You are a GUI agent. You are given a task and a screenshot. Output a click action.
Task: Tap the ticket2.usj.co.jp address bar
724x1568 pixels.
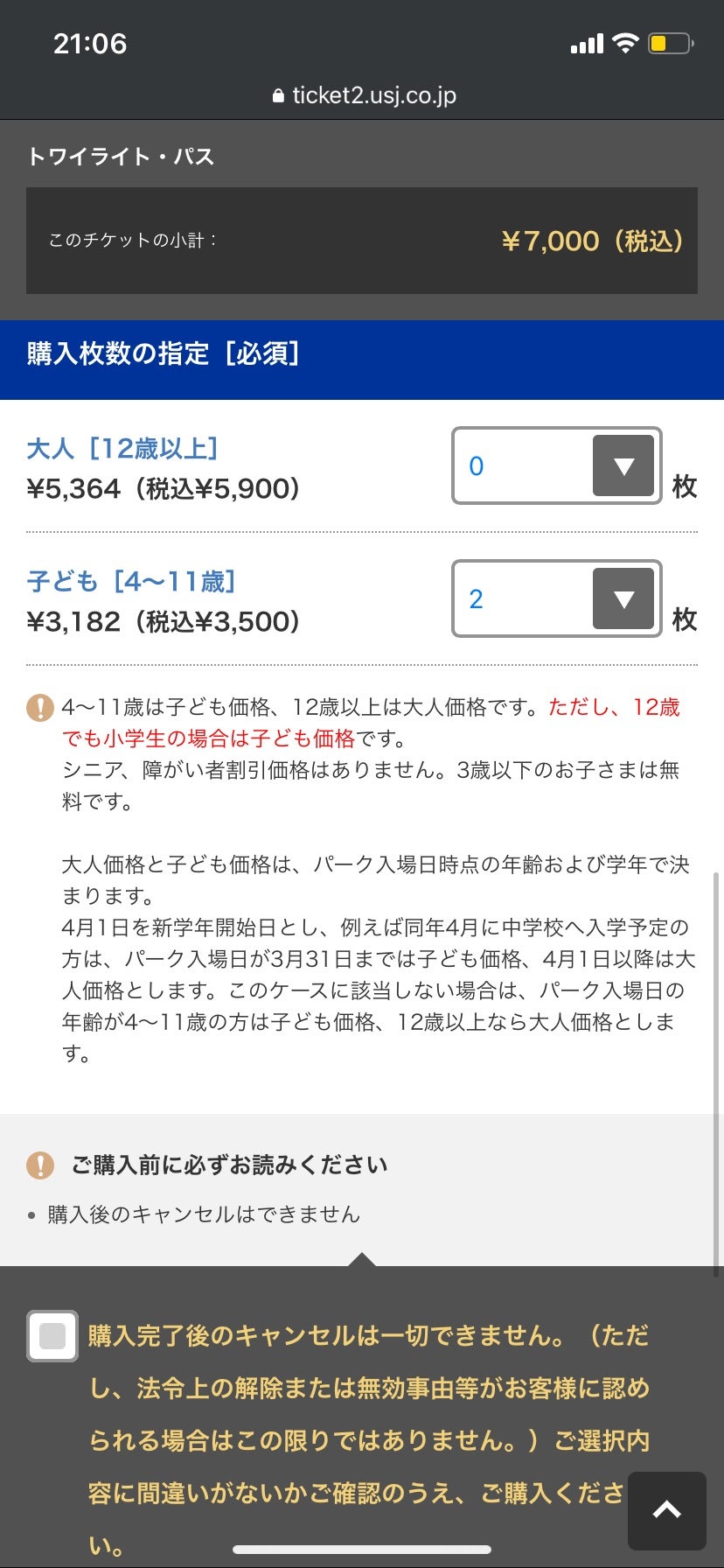click(364, 95)
